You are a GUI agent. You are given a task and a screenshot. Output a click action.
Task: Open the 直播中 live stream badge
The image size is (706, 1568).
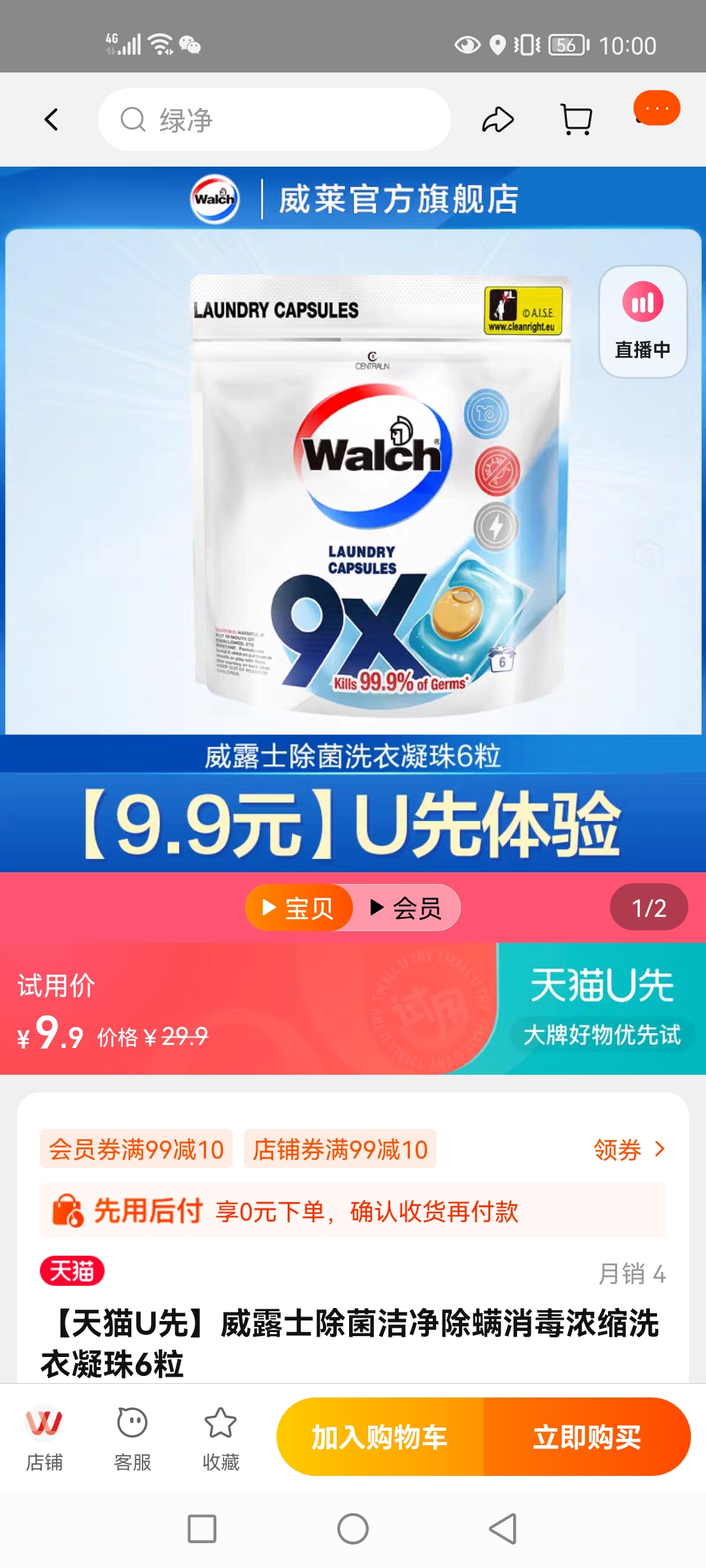(643, 321)
